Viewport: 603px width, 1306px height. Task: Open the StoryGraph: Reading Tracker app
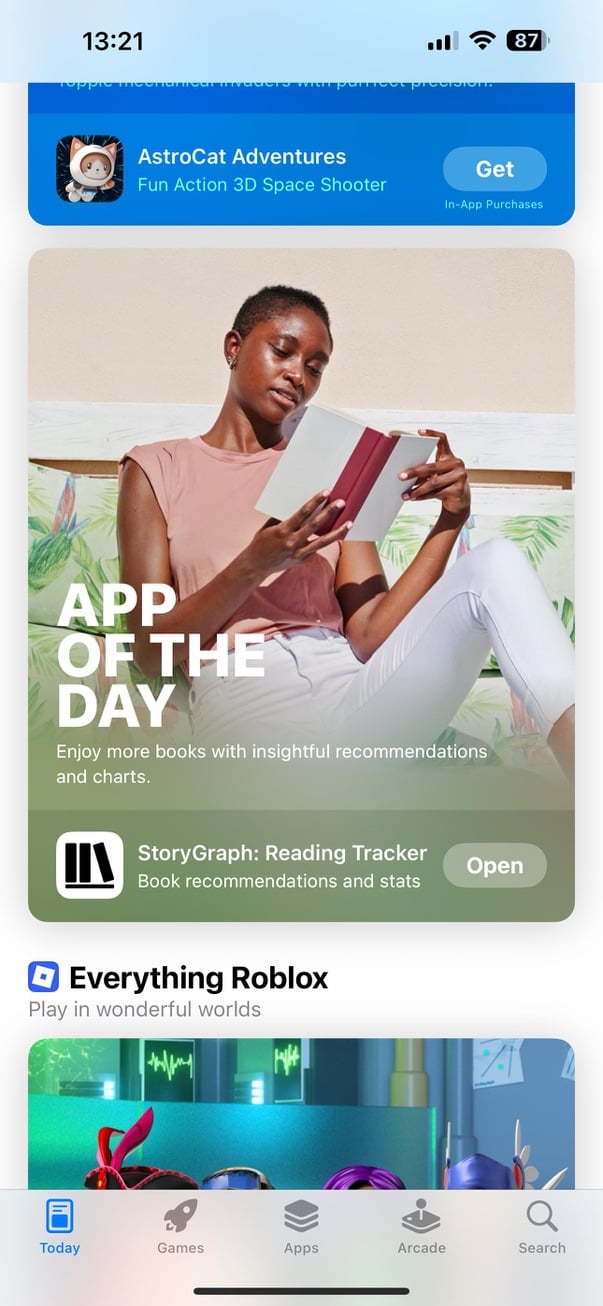pos(494,865)
